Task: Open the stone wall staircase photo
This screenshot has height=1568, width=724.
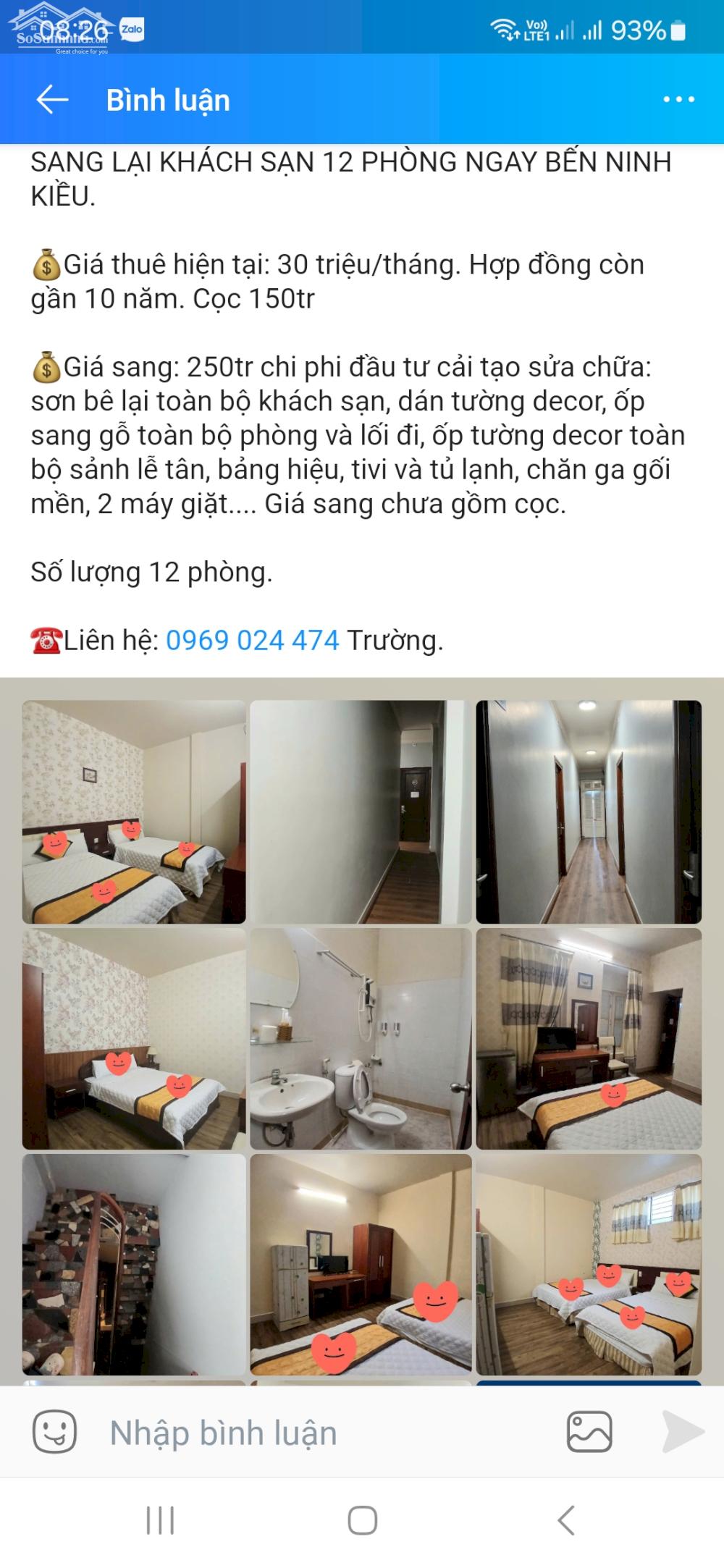Action: point(134,1265)
